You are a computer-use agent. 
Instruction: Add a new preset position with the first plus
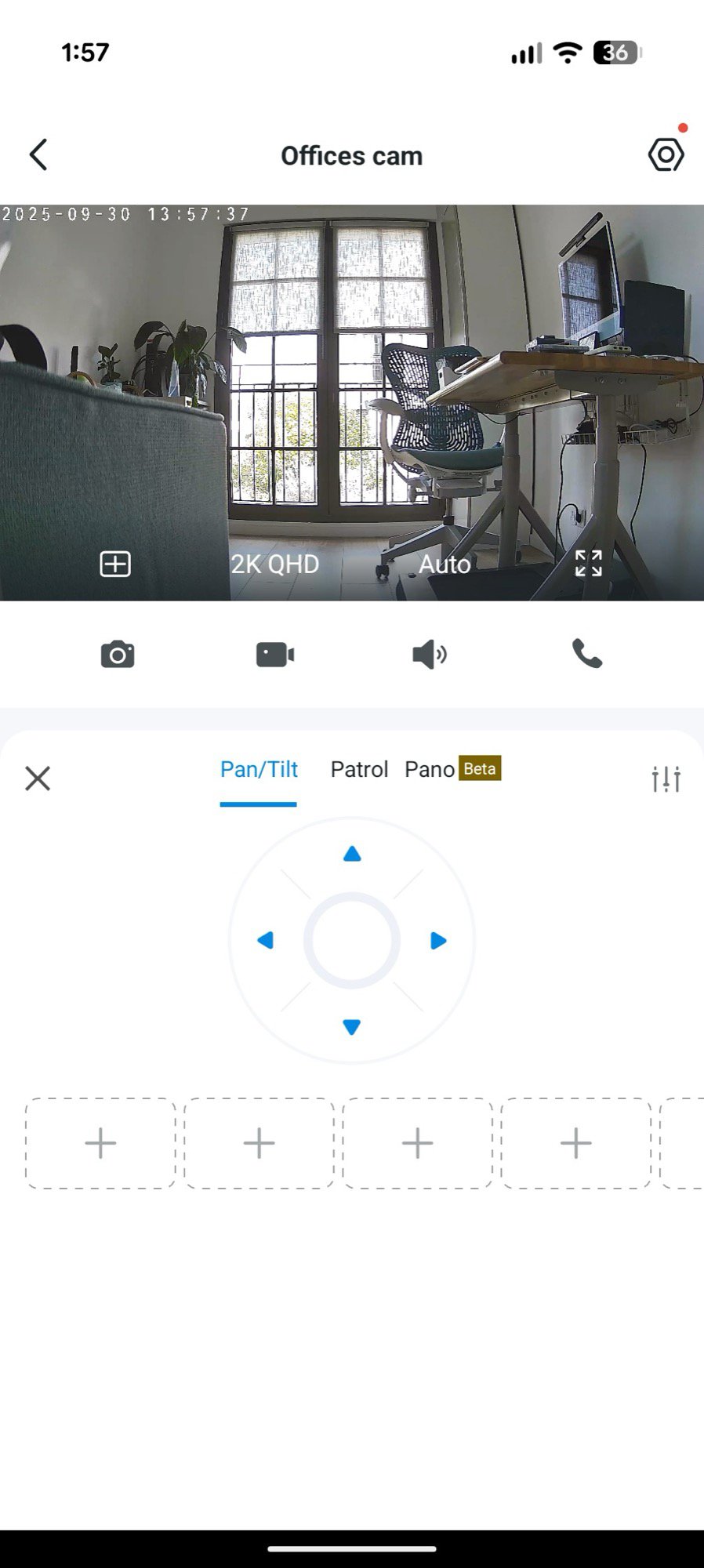click(x=100, y=1143)
